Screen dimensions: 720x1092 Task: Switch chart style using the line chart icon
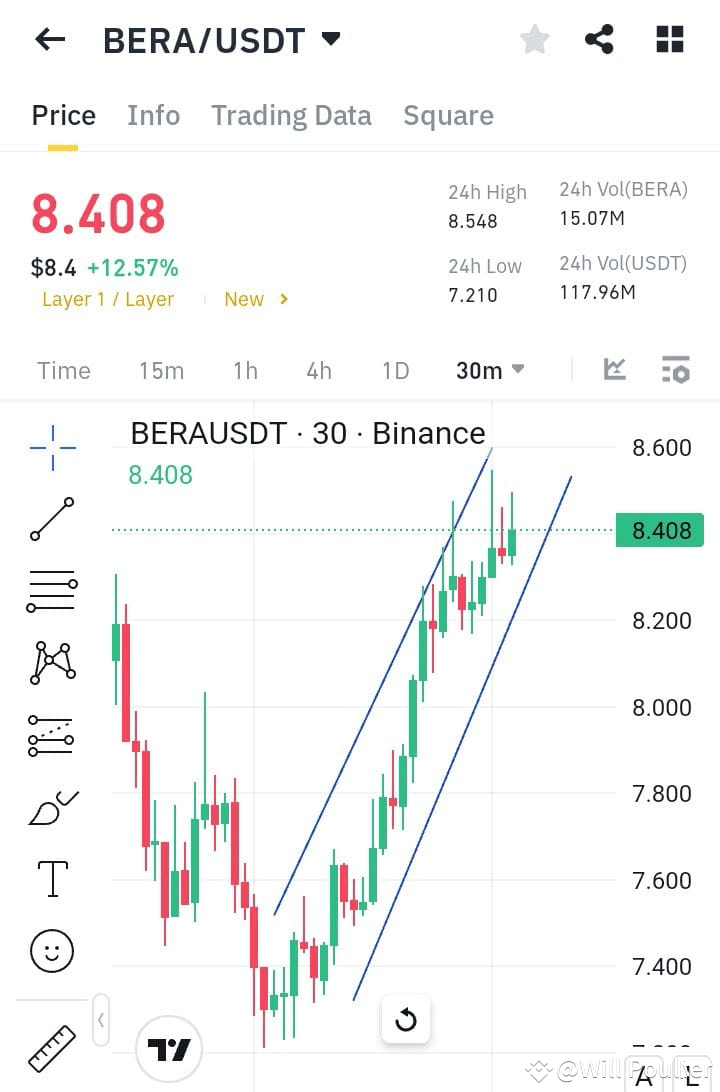pos(616,370)
